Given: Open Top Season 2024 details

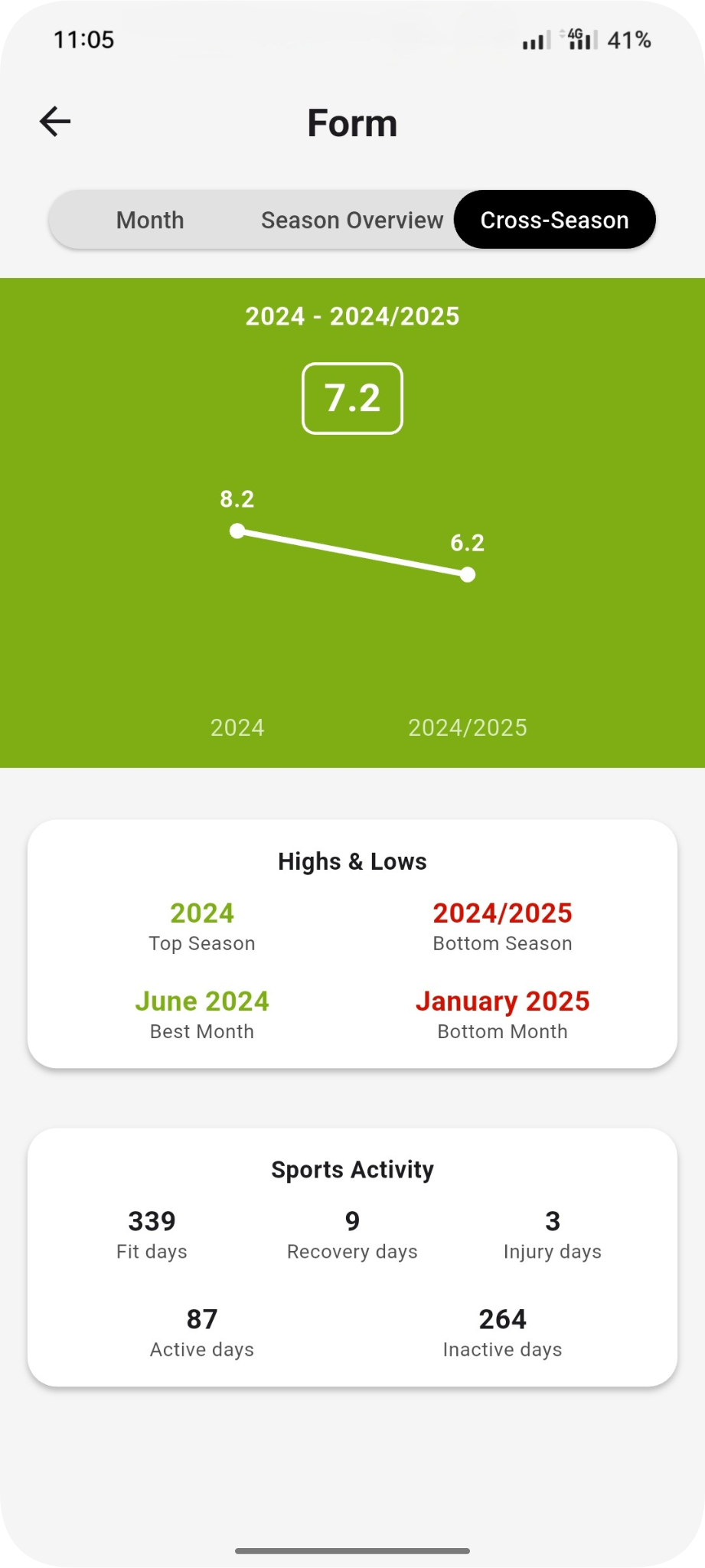Looking at the screenshot, I should (201, 913).
